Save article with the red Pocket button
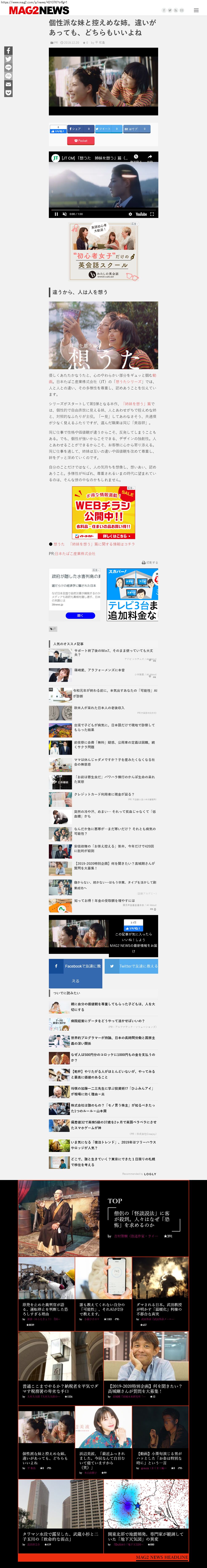The height and width of the screenshot is (1568, 207). click(80, 141)
